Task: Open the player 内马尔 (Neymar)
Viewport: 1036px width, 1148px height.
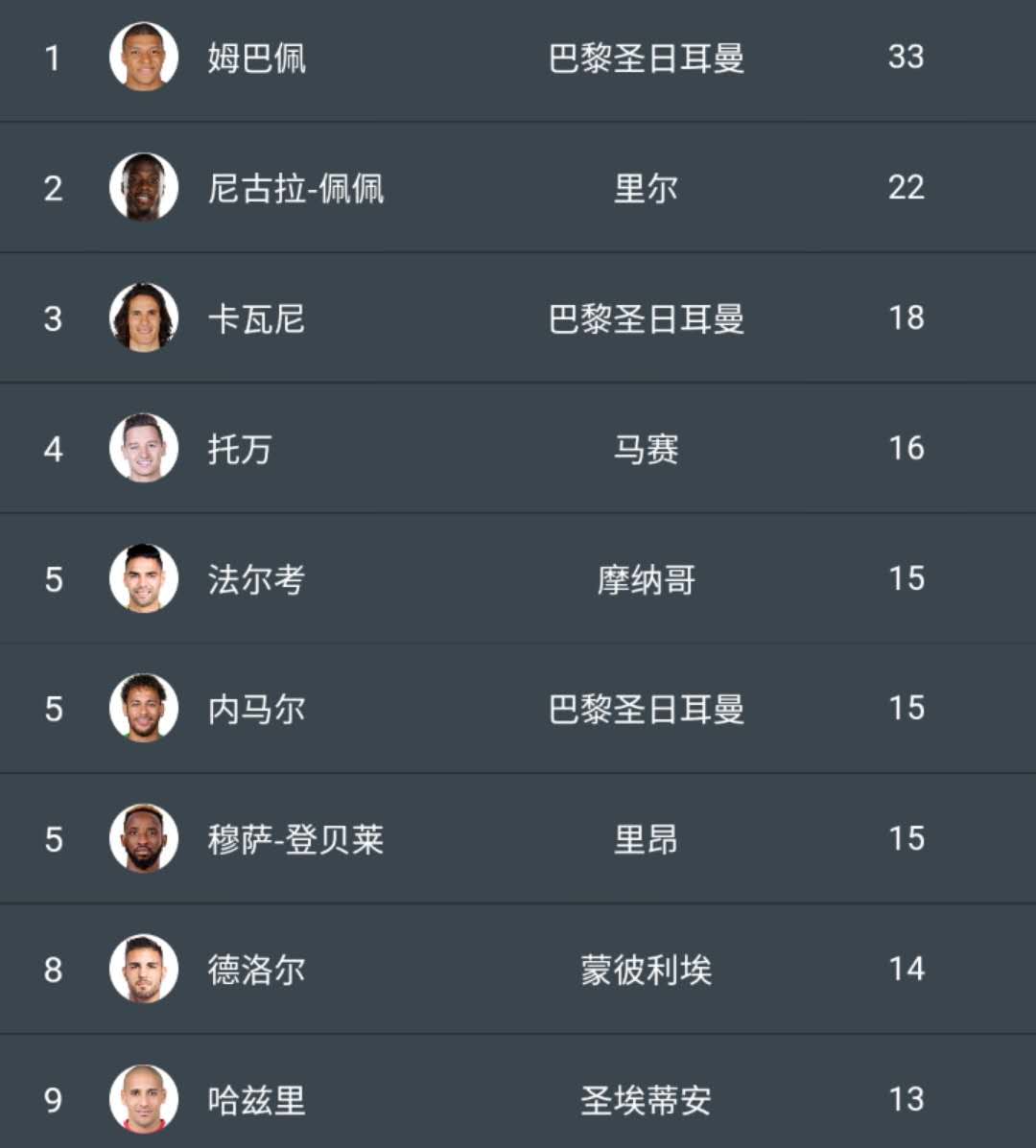Action: [254, 709]
